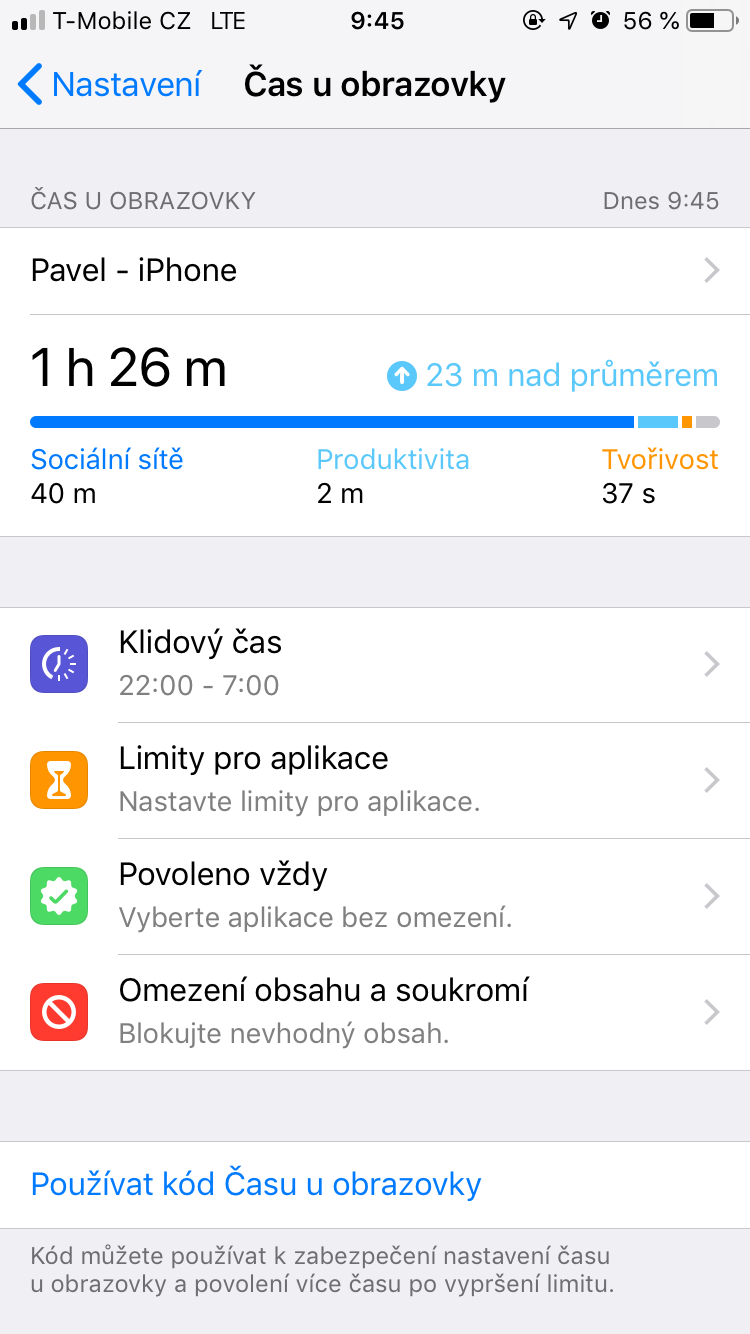Open Omezení obsahu a soukromí
This screenshot has width=750, height=1334.
pos(375,1012)
